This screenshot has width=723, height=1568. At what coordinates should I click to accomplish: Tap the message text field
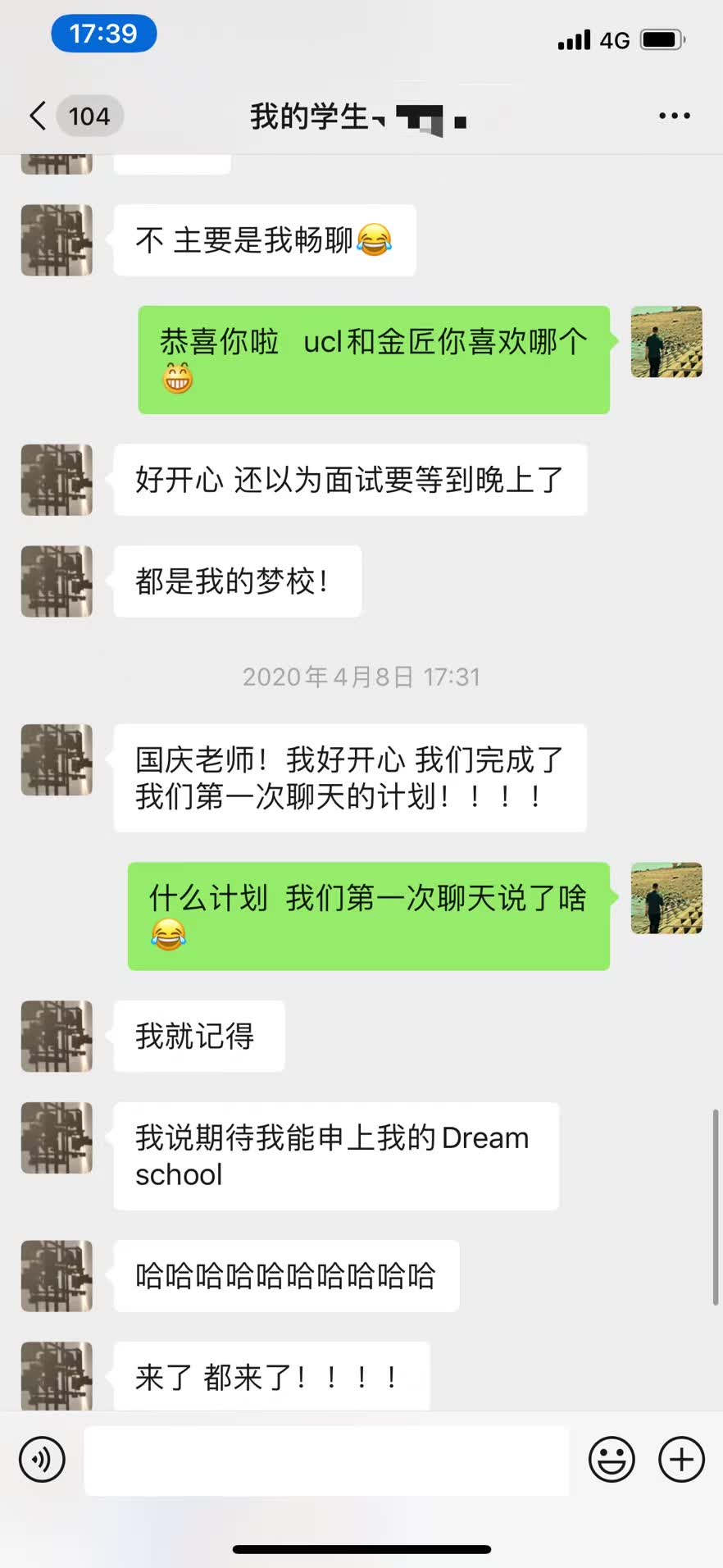tap(326, 1460)
